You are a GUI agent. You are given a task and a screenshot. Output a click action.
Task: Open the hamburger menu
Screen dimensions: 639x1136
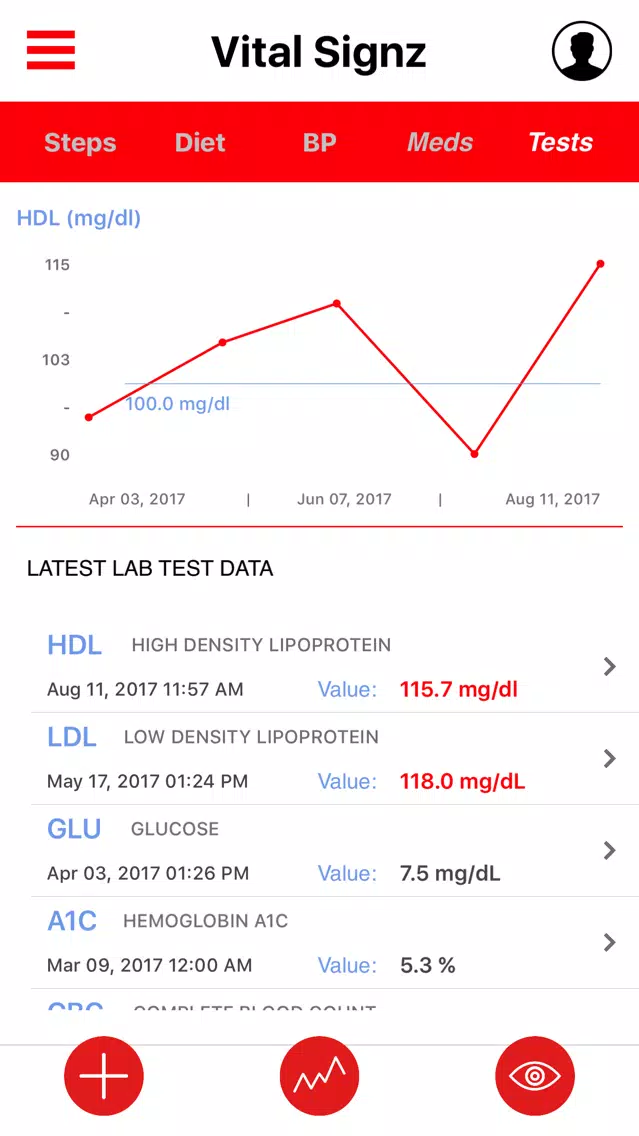51,50
